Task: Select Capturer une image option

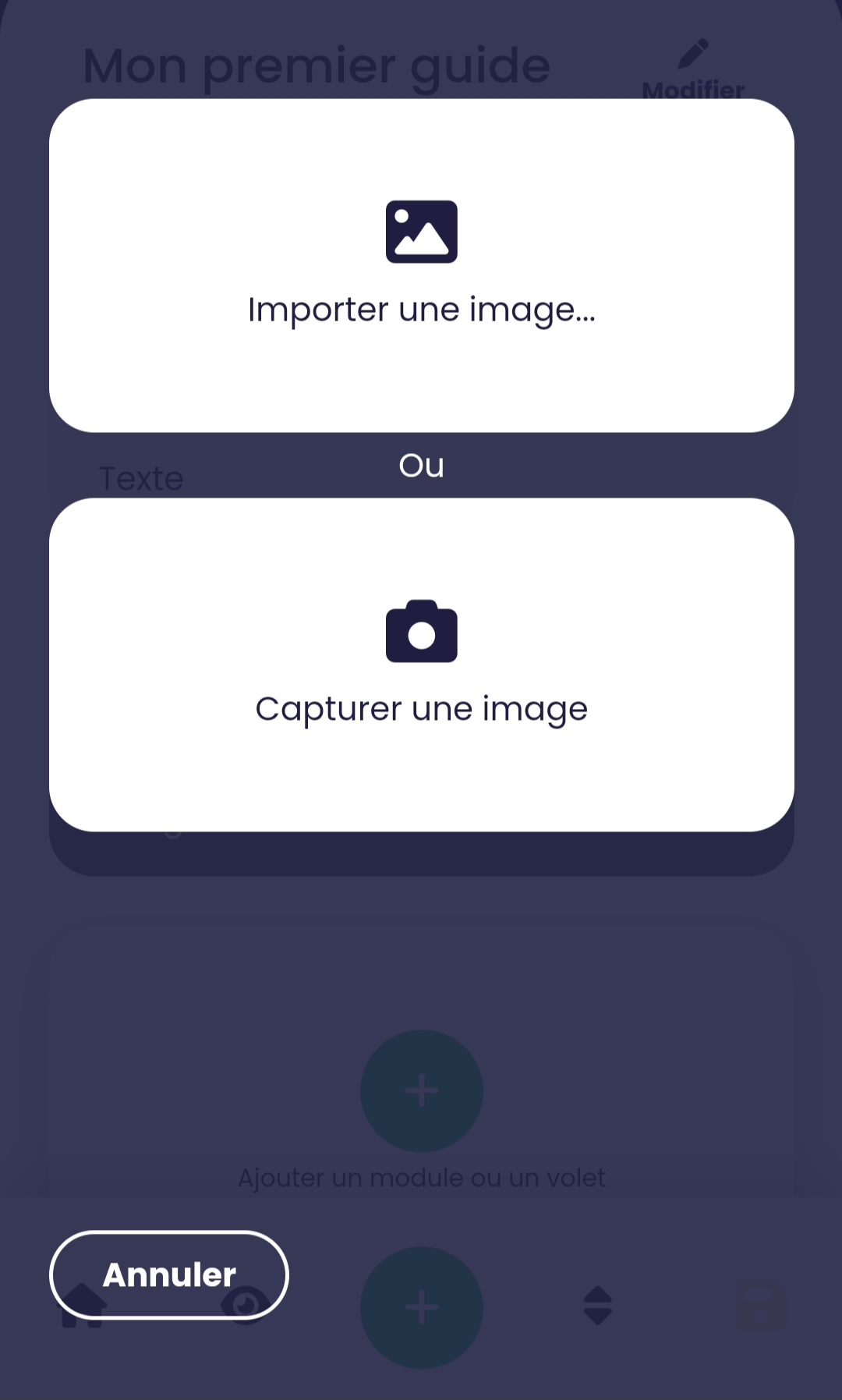Action: 421,665
